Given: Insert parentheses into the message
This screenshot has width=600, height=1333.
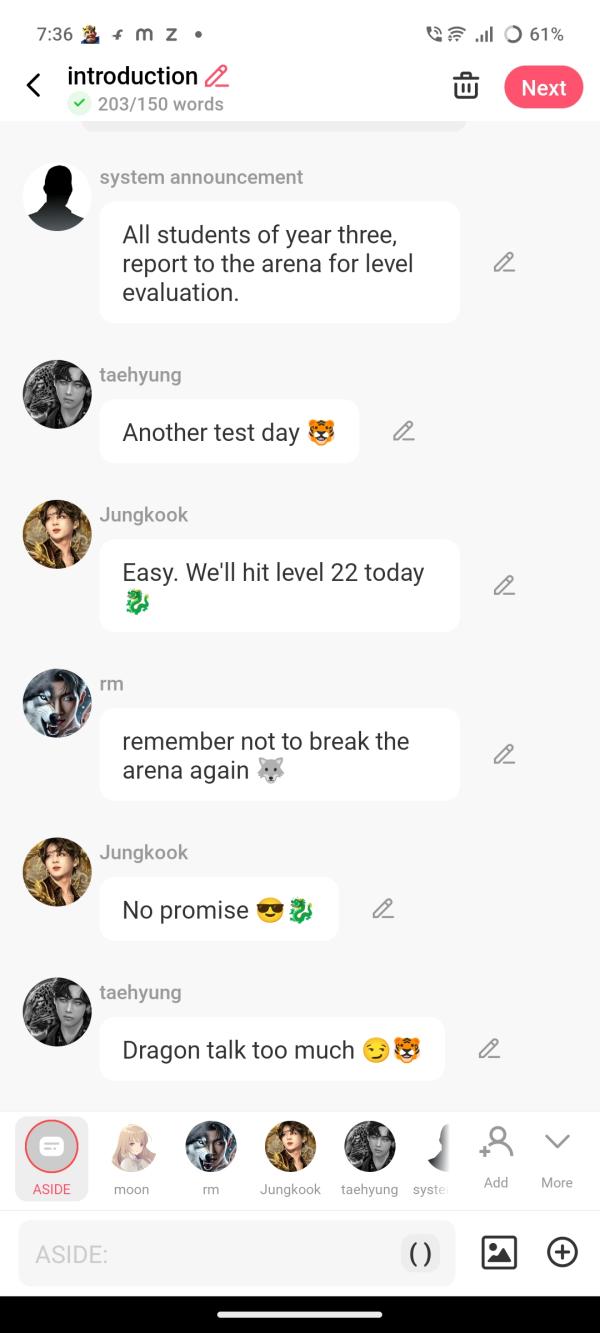Looking at the screenshot, I should (421, 1254).
